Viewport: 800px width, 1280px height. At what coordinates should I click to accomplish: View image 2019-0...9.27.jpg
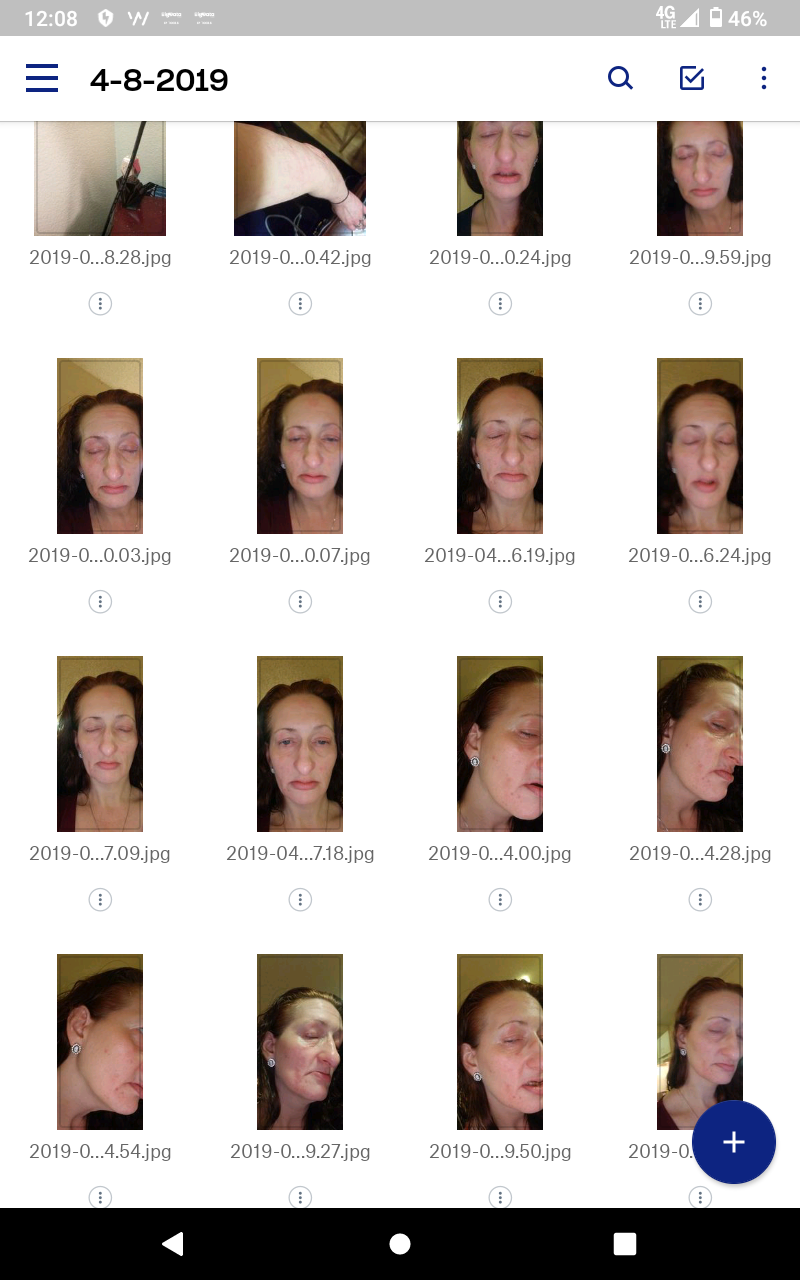pos(300,1042)
